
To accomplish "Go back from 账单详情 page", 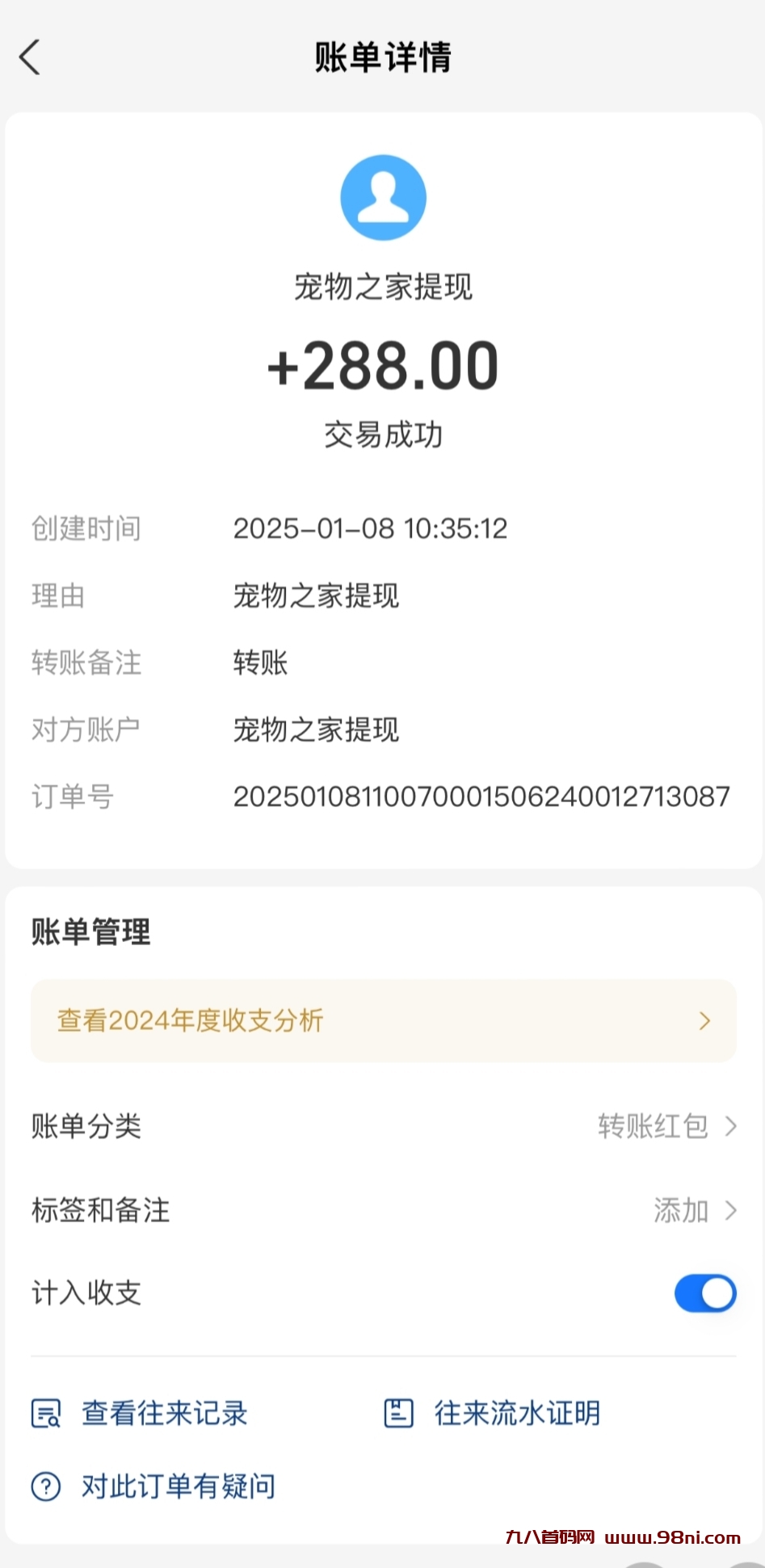I will (29, 57).
